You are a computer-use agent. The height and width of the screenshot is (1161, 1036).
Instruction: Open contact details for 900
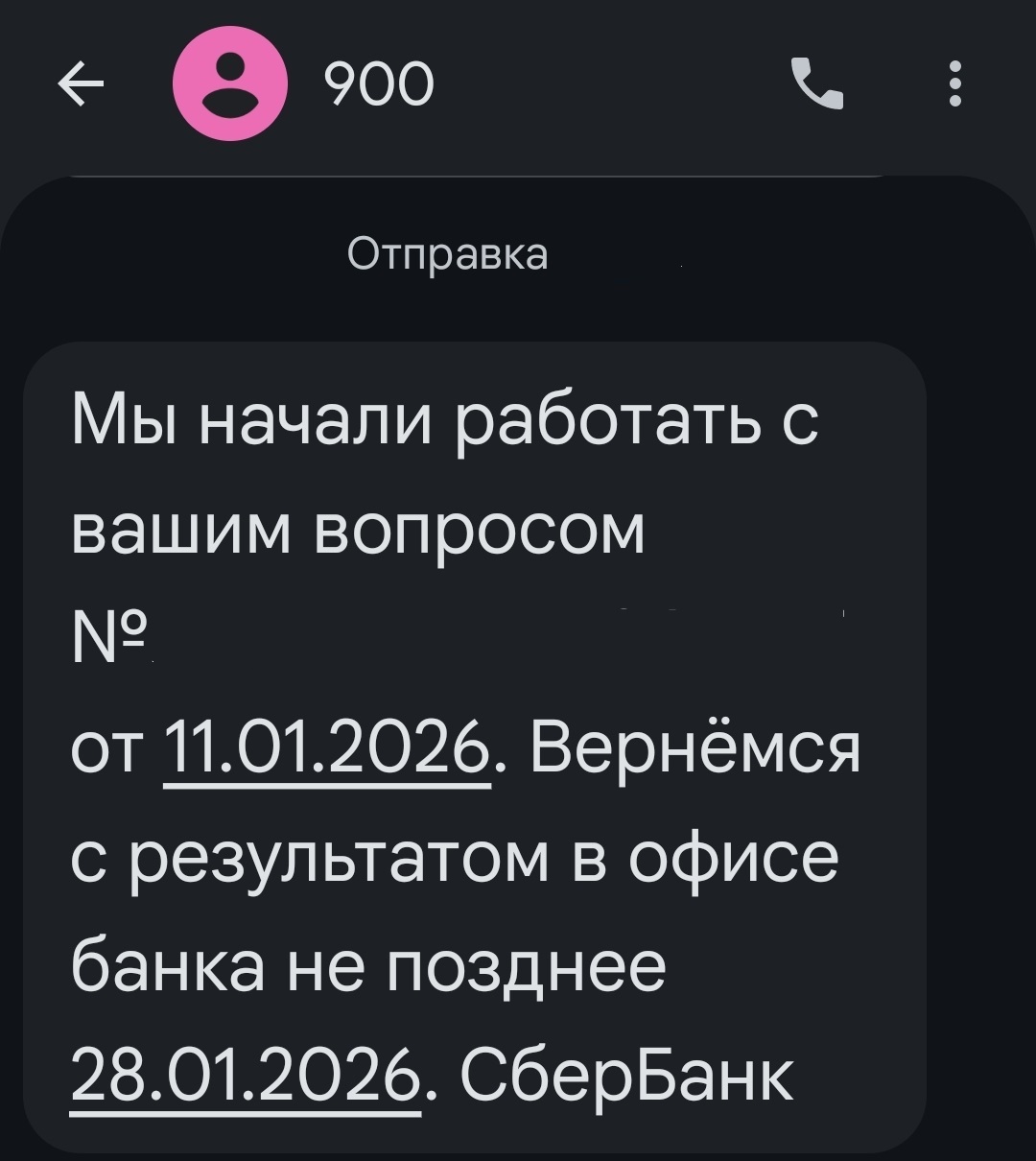click(230, 84)
